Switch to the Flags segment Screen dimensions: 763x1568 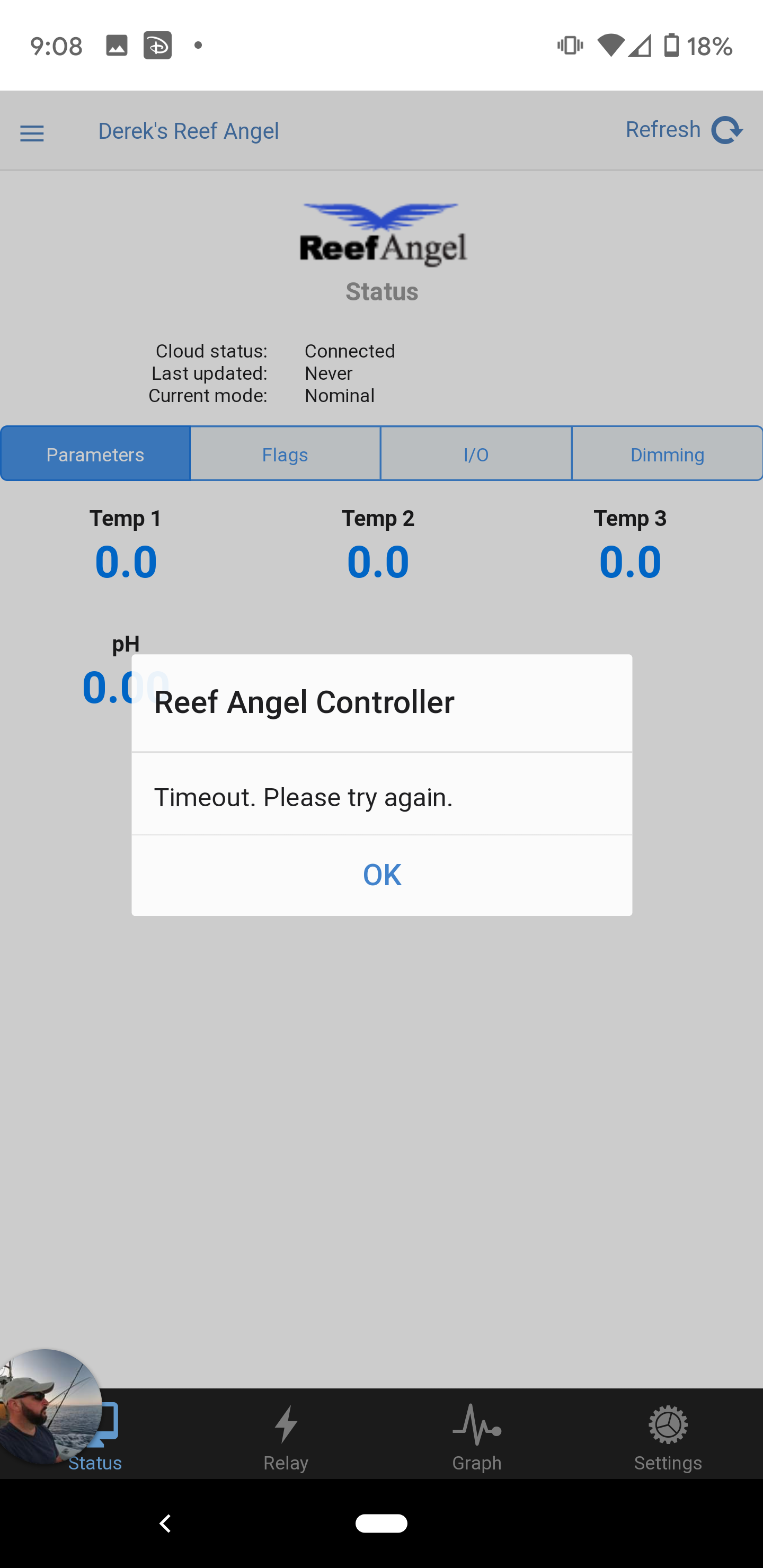(x=285, y=454)
